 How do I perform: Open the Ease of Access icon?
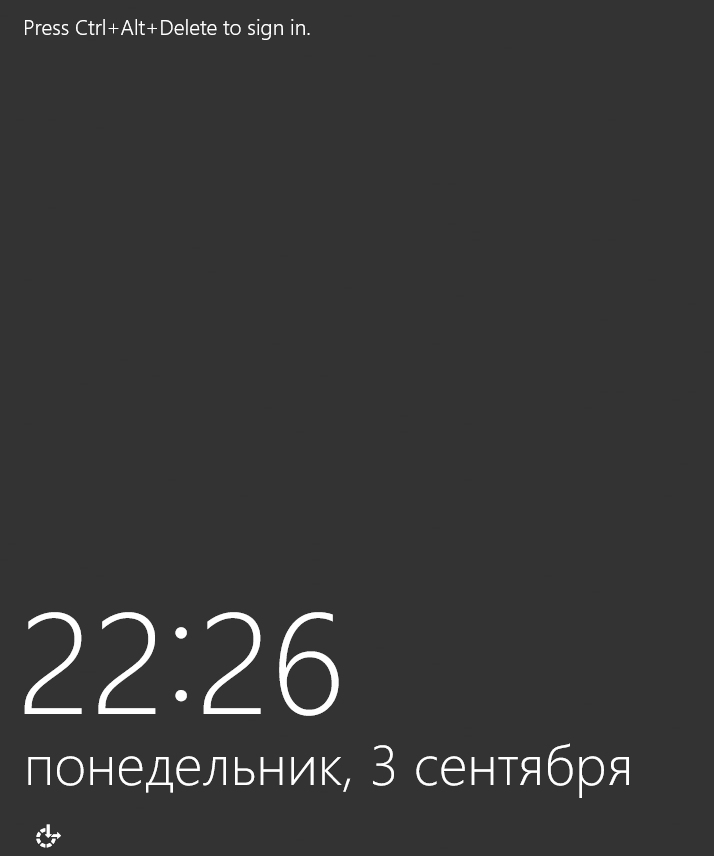coord(48,836)
